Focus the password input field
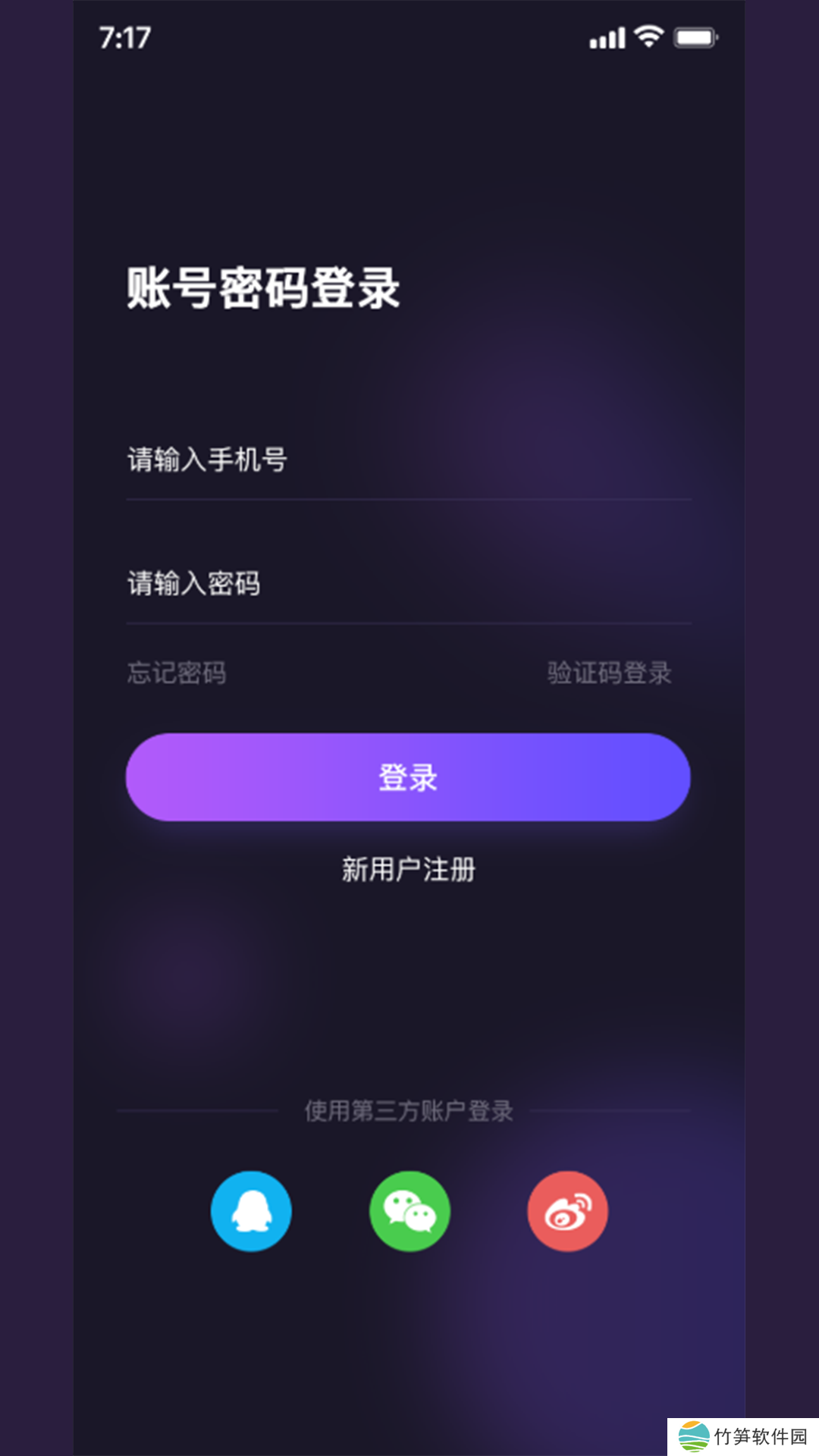819x1456 pixels. pos(408,584)
